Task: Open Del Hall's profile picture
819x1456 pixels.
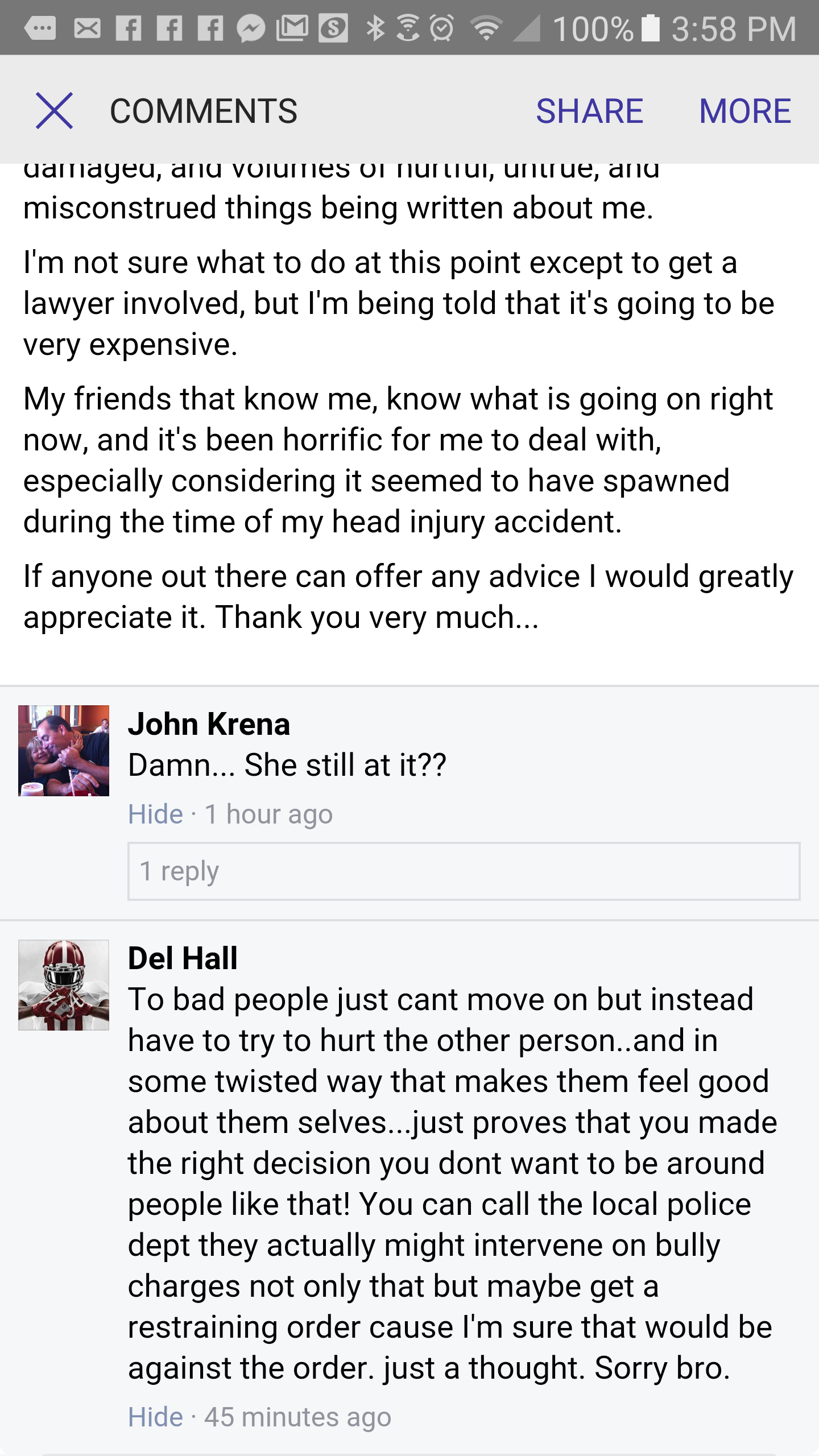Action: (64, 985)
